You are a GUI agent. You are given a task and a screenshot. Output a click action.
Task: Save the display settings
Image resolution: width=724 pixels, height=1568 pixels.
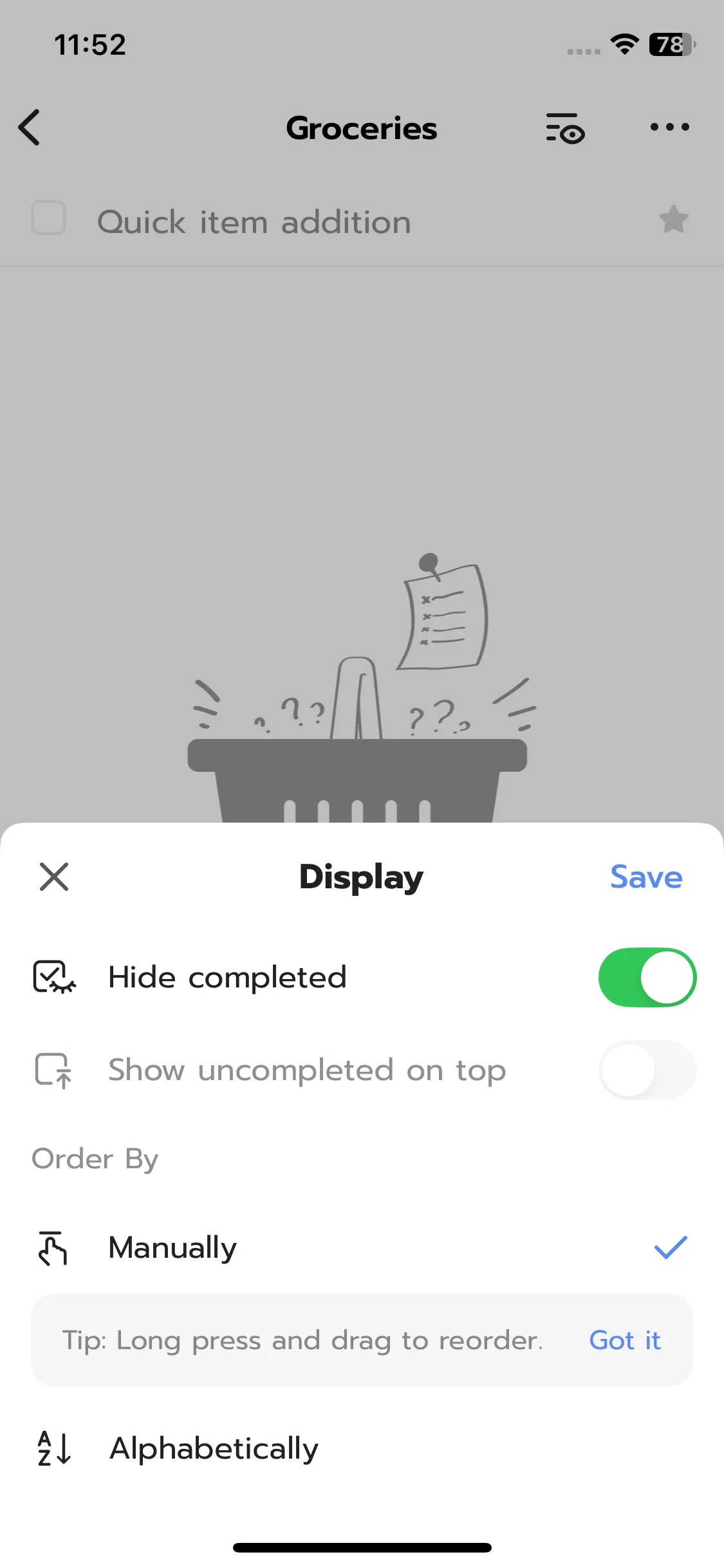(x=646, y=877)
